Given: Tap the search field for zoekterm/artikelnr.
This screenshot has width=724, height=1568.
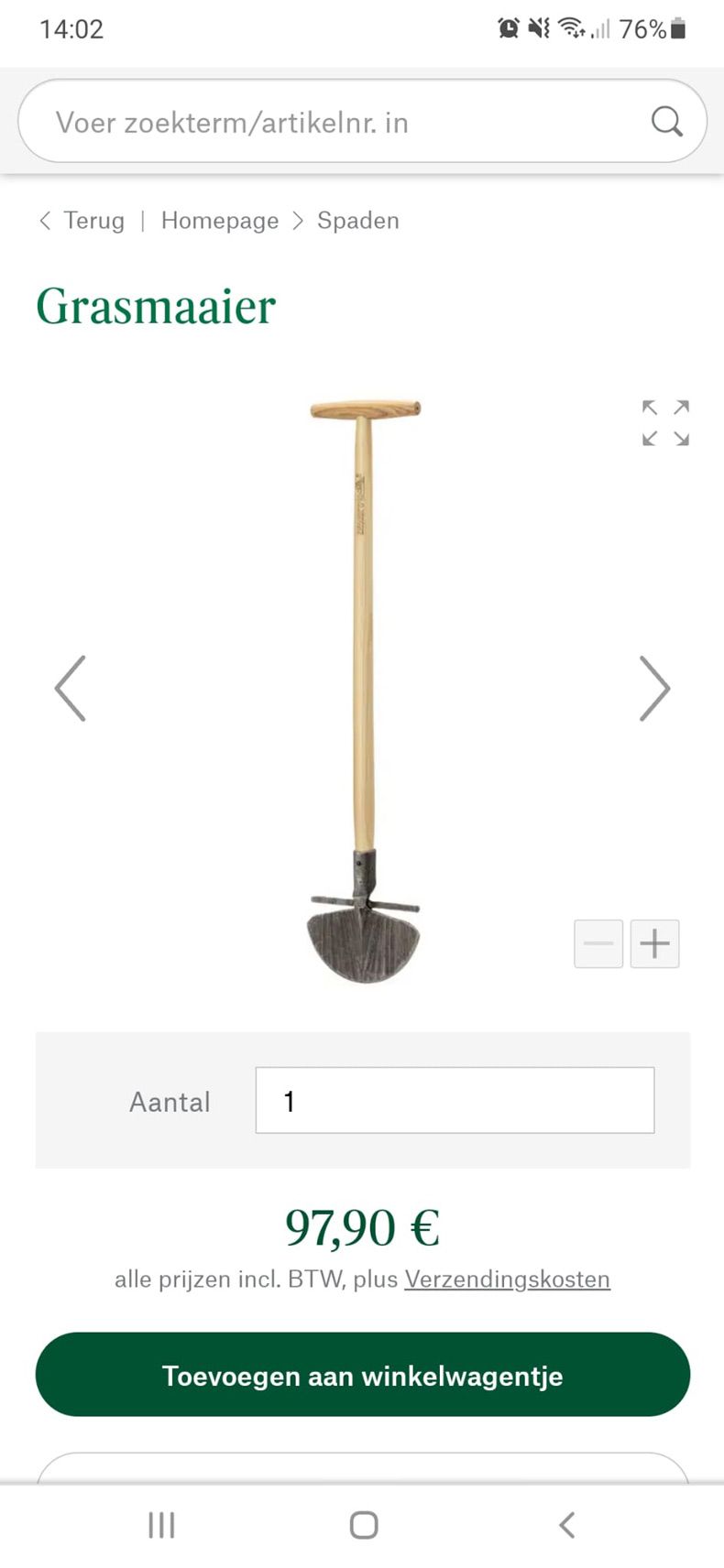Looking at the screenshot, I should 339,122.
